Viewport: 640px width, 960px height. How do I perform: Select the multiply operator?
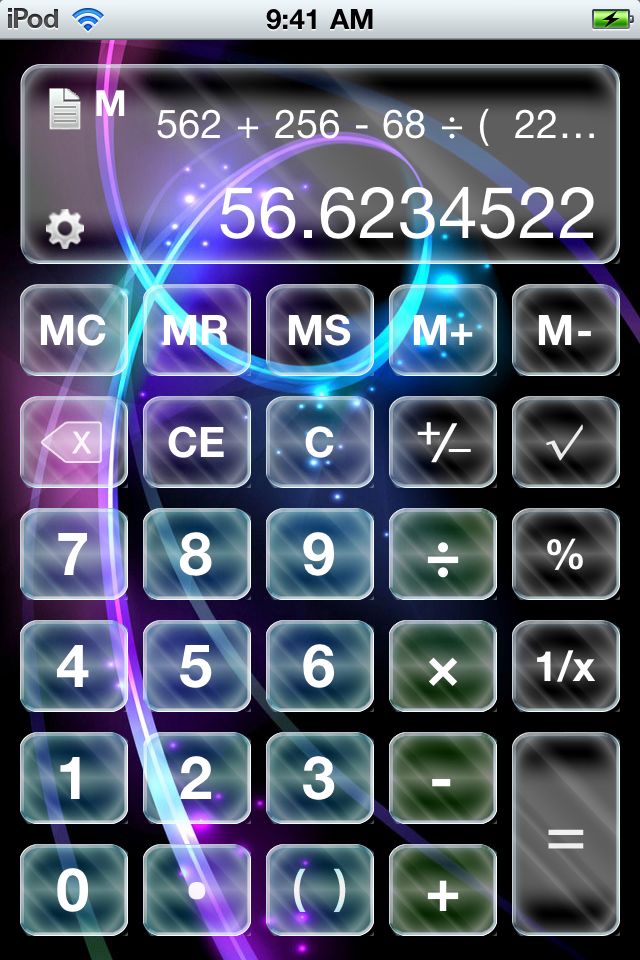coord(442,667)
